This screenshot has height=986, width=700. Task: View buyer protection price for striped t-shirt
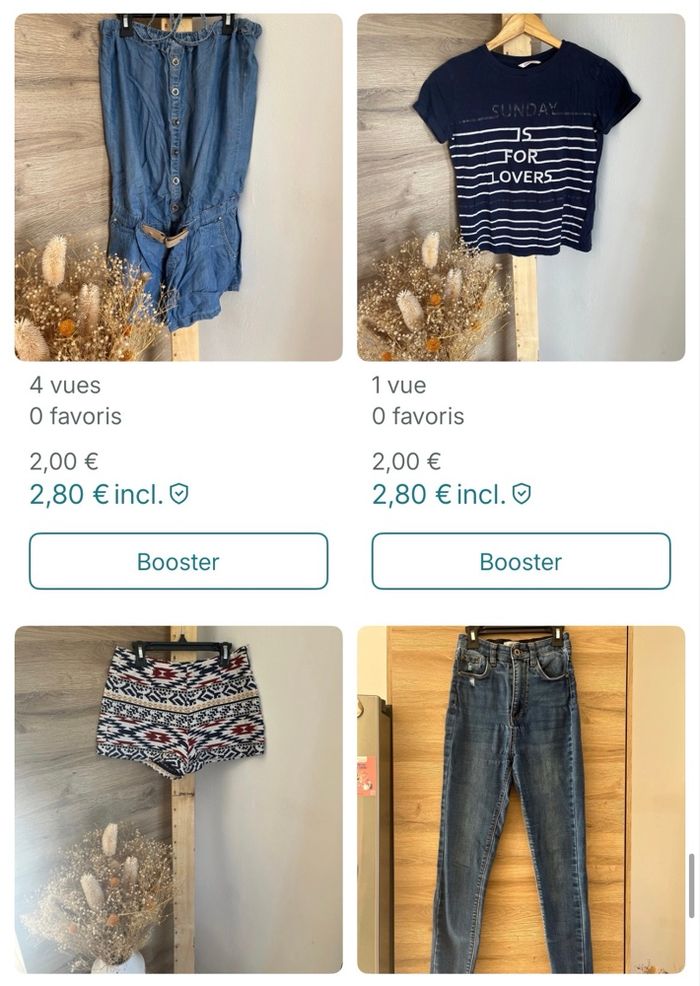pyautogui.click(x=451, y=494)
